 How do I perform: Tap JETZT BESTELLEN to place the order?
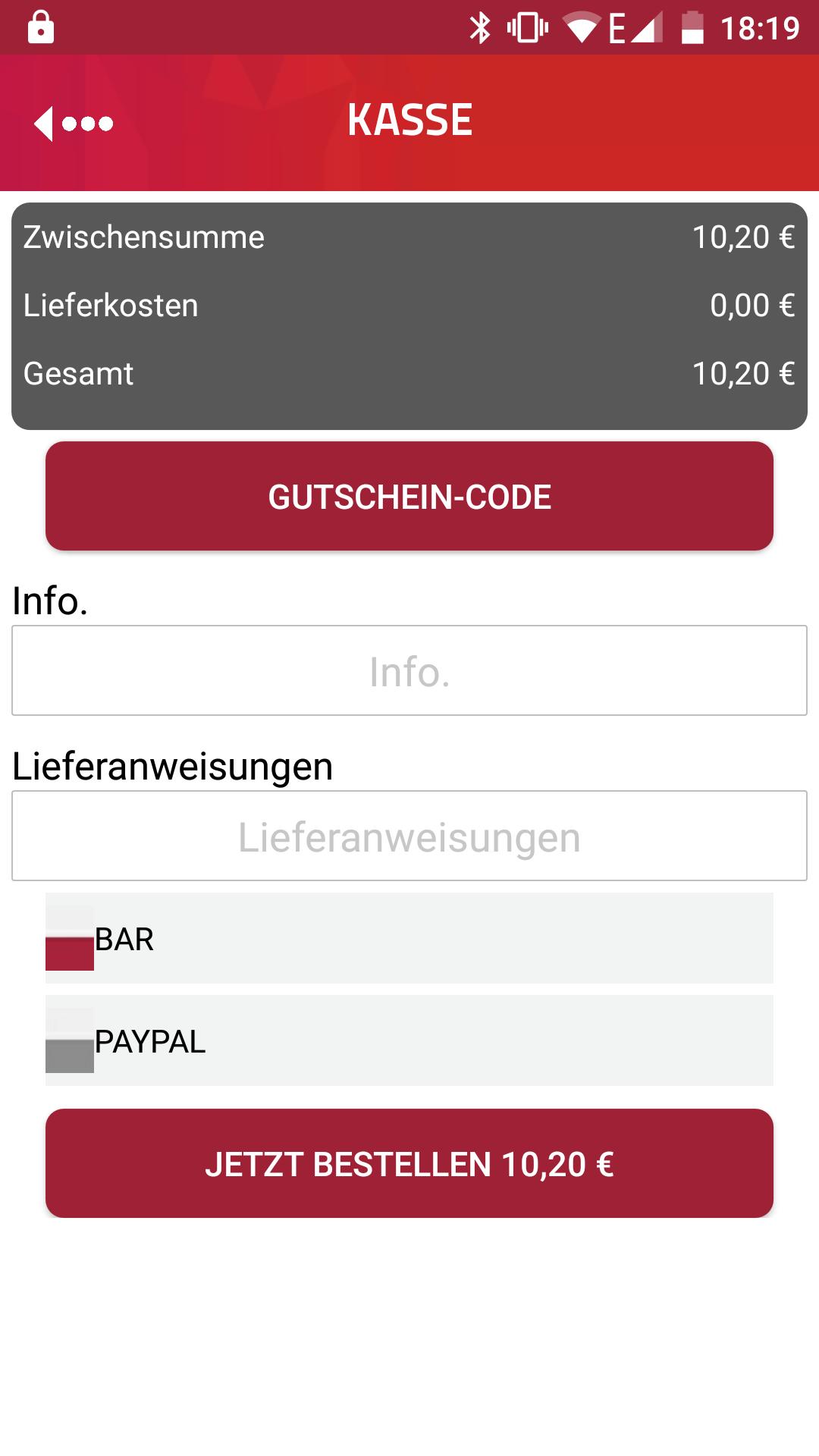tap(409, 1163)
